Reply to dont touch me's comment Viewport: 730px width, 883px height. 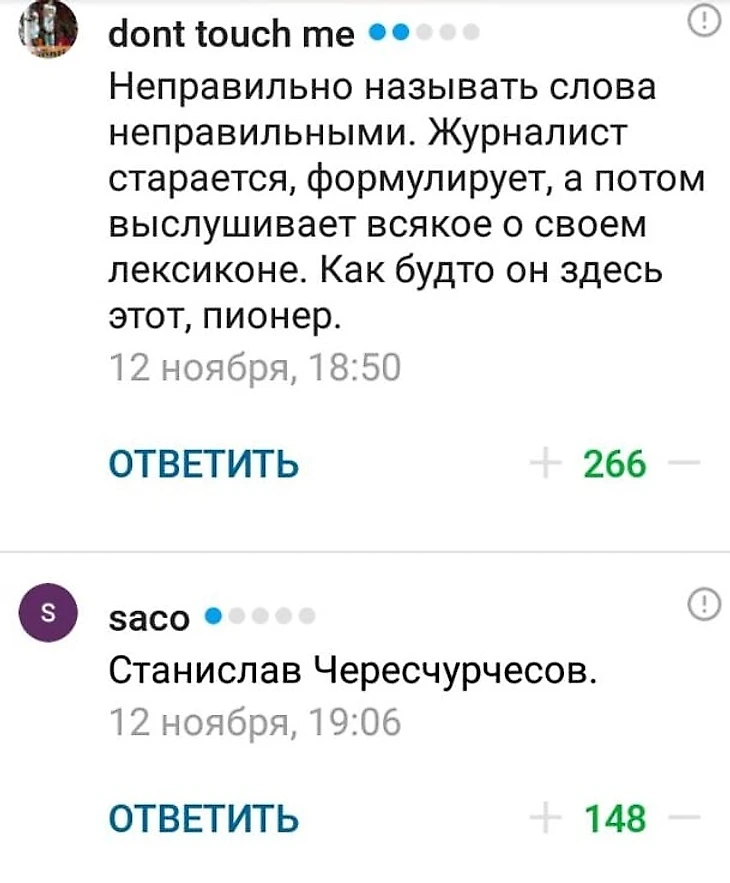pyautogui.click(x=203, y=466)
